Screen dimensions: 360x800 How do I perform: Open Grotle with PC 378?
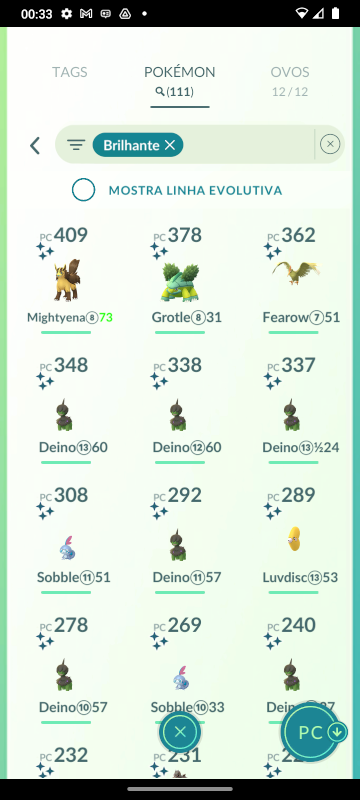pyautogui.click(x=180, y=280)
